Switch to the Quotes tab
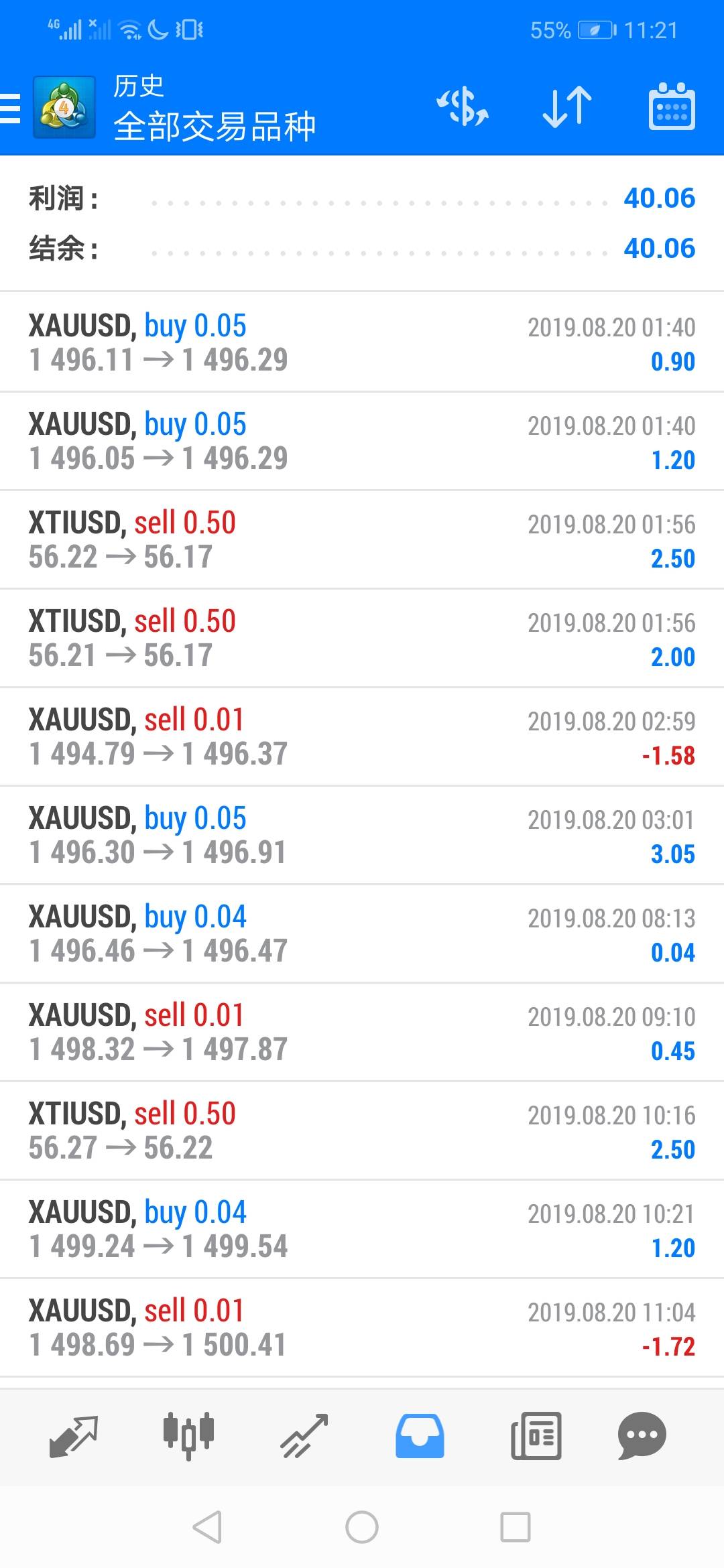724x1568 pixels. point(73,1435)
